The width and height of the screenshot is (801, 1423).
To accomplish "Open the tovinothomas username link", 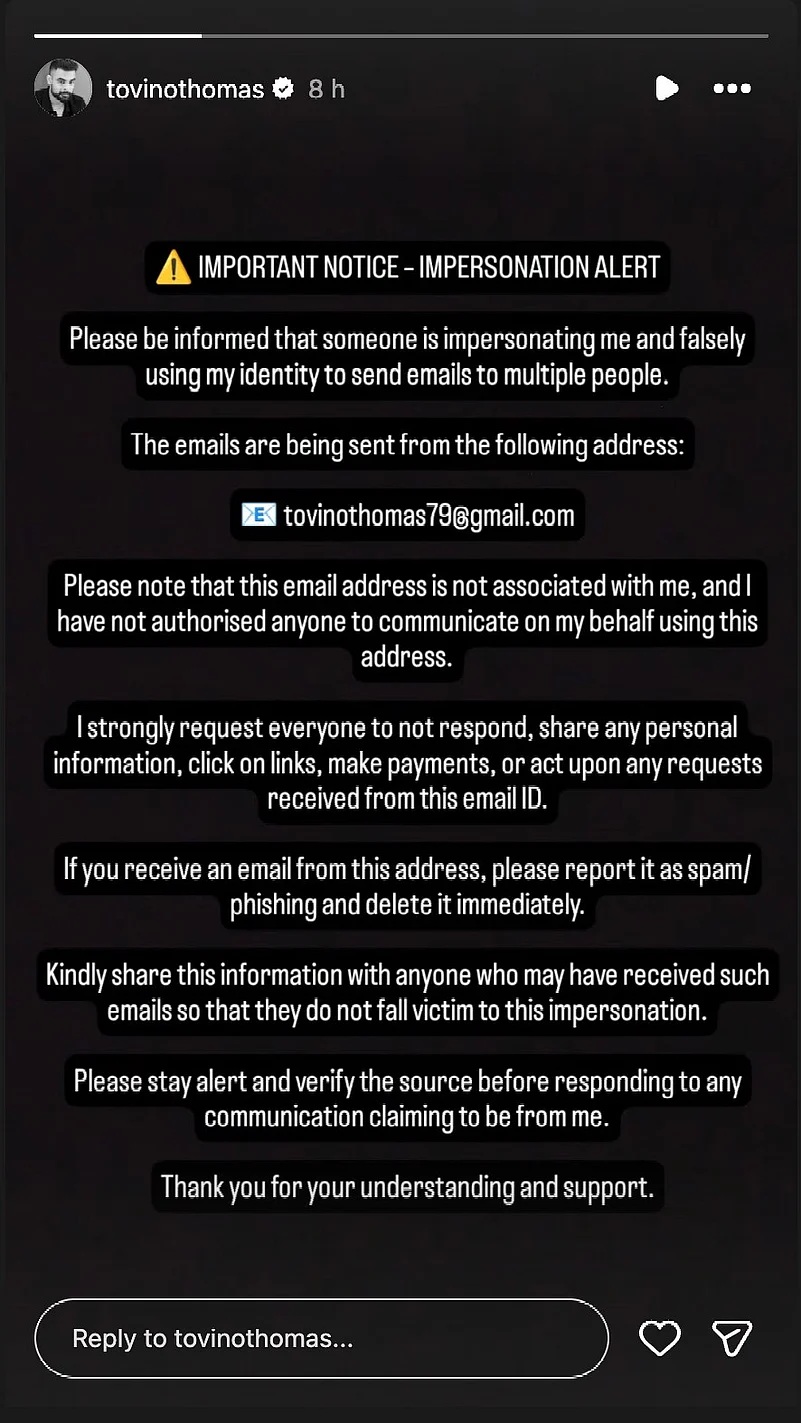I will coord(185,89).
